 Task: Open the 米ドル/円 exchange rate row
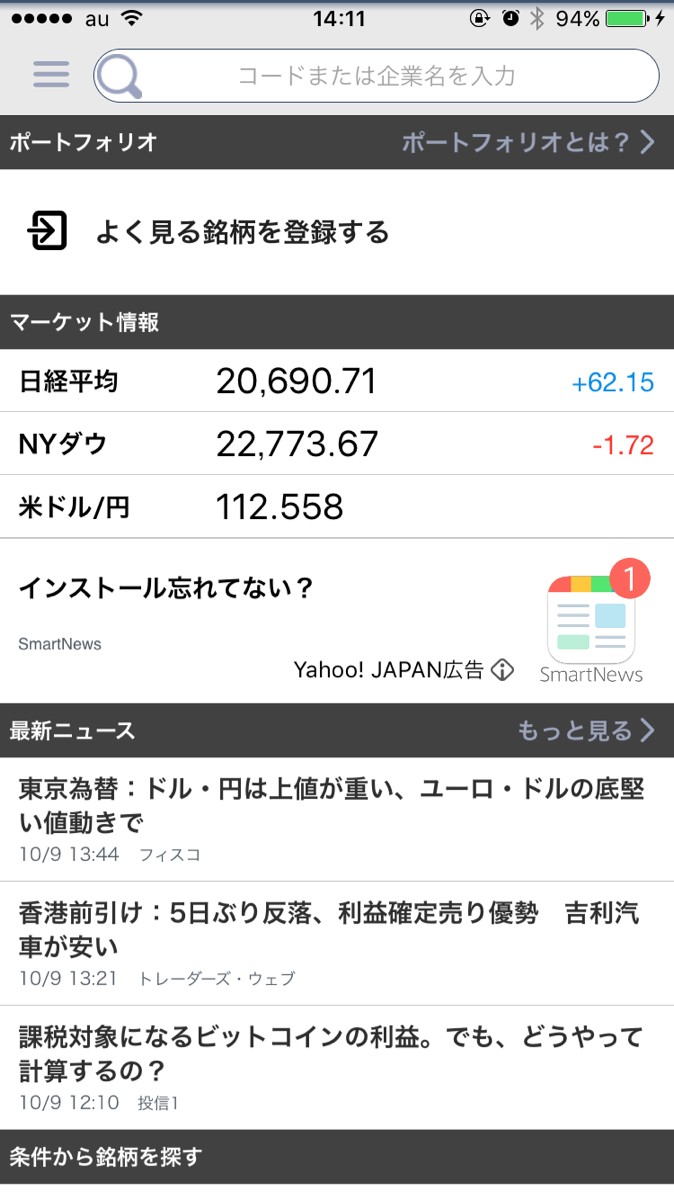(336, 507)
